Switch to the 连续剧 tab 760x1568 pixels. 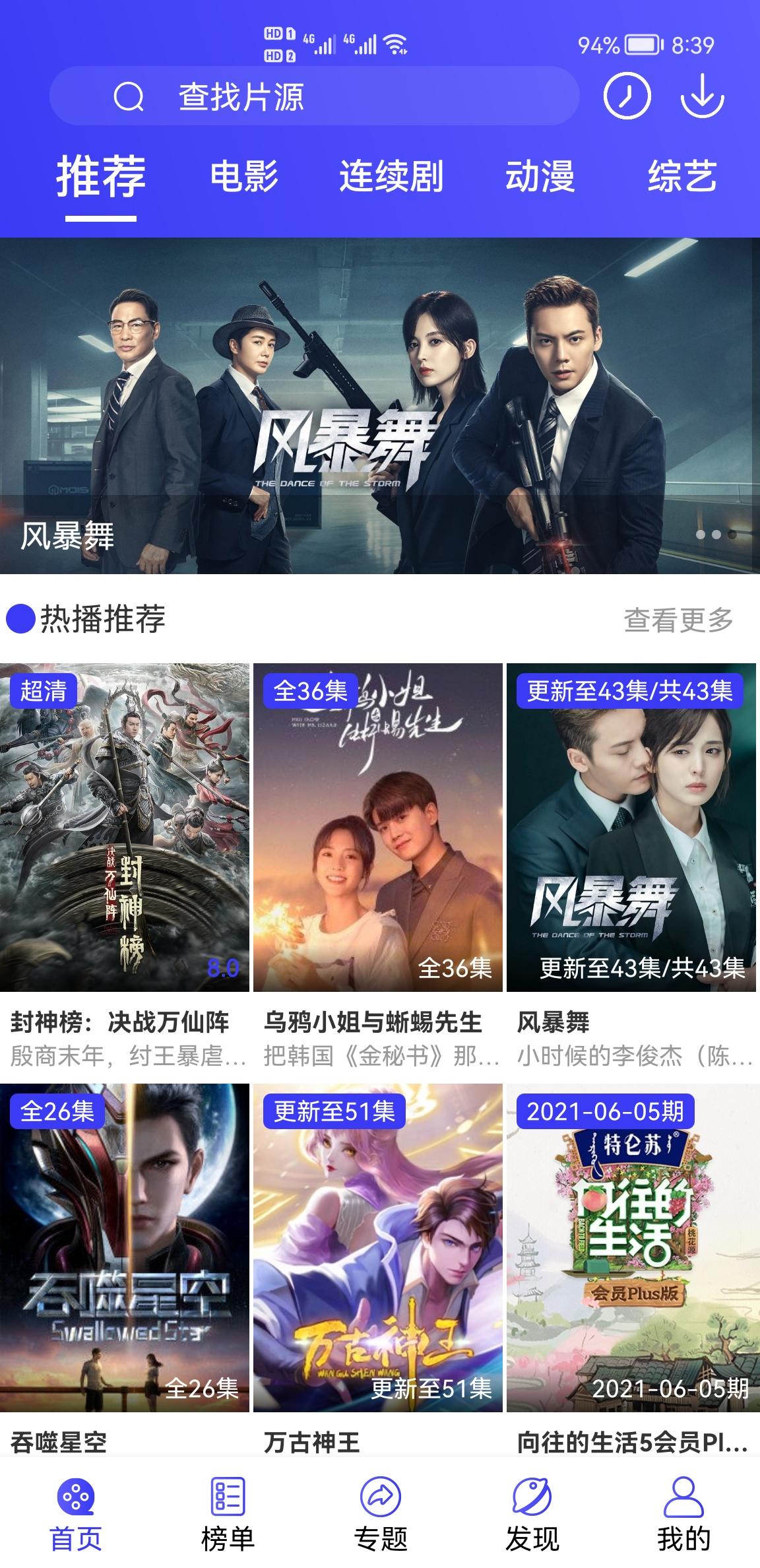[x=391, y=176]
